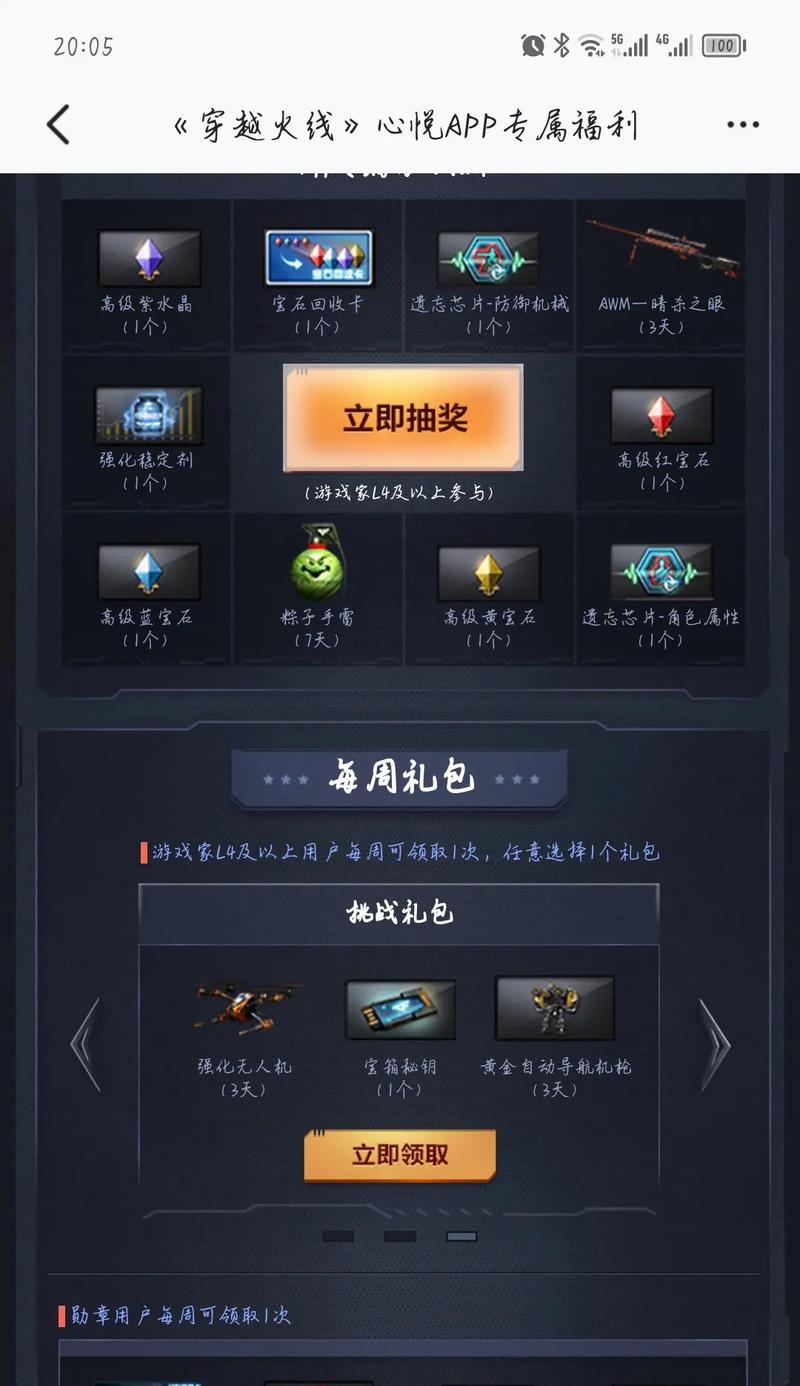
Task: Show the previous gift pack with left arrow
Action: [x=85, y=1044]
